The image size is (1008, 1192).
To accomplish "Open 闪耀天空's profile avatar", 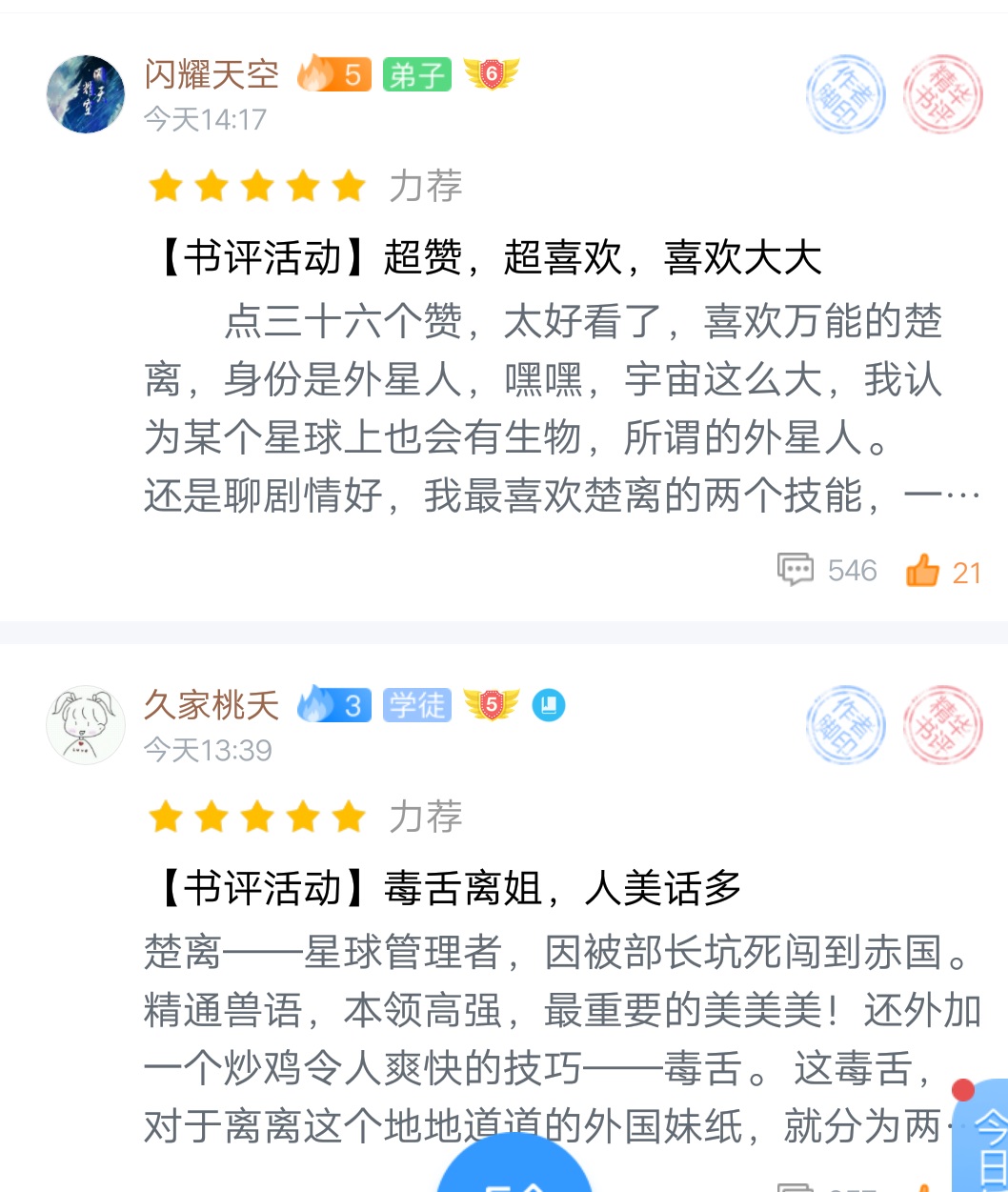I will click(86, 94).
